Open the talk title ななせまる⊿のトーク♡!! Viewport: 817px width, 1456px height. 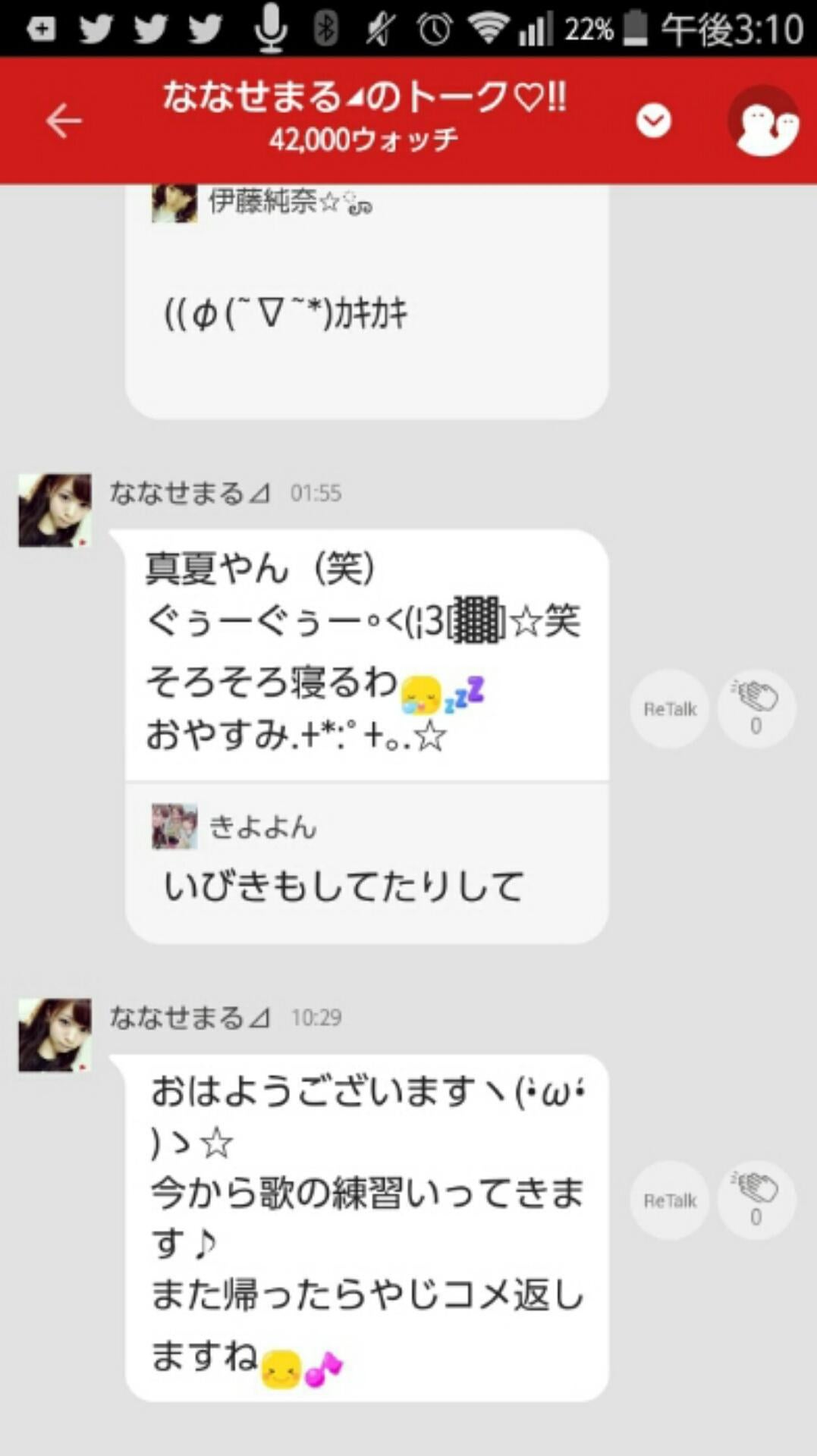pyautogui.click(x=364, y=99)
